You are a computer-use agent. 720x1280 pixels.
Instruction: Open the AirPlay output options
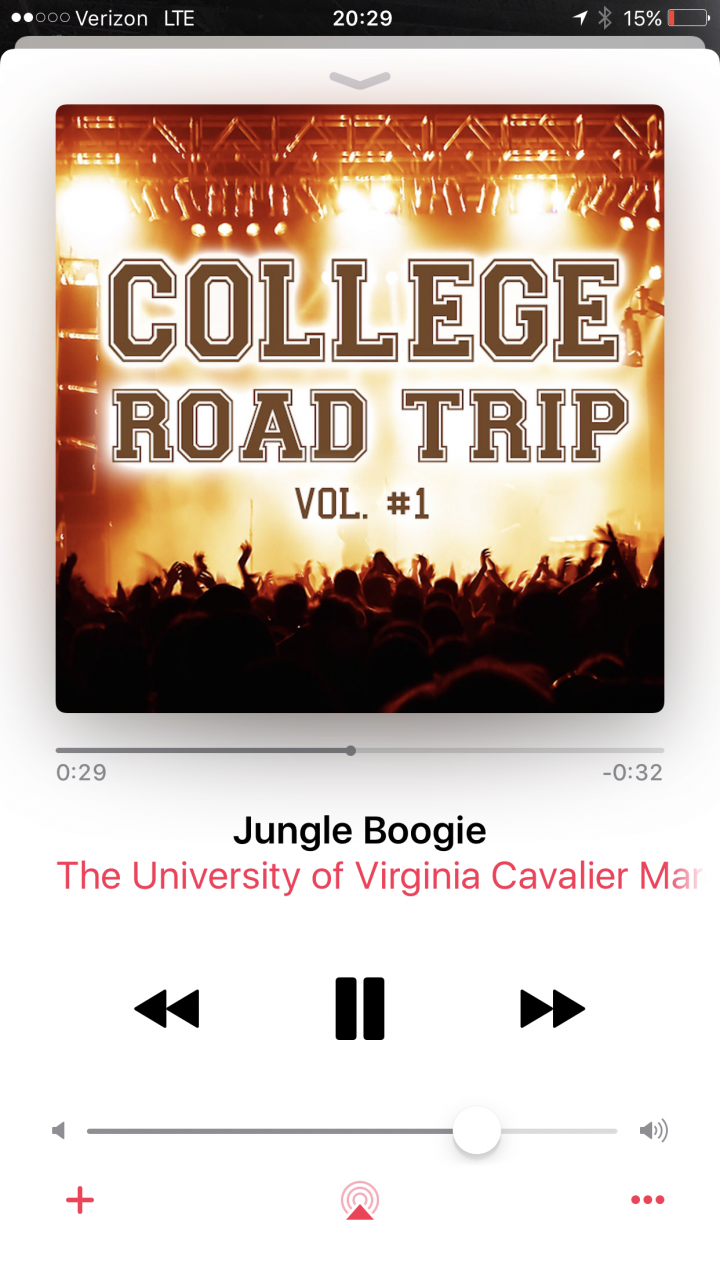pyautogui.click(x=360, y=1200)
